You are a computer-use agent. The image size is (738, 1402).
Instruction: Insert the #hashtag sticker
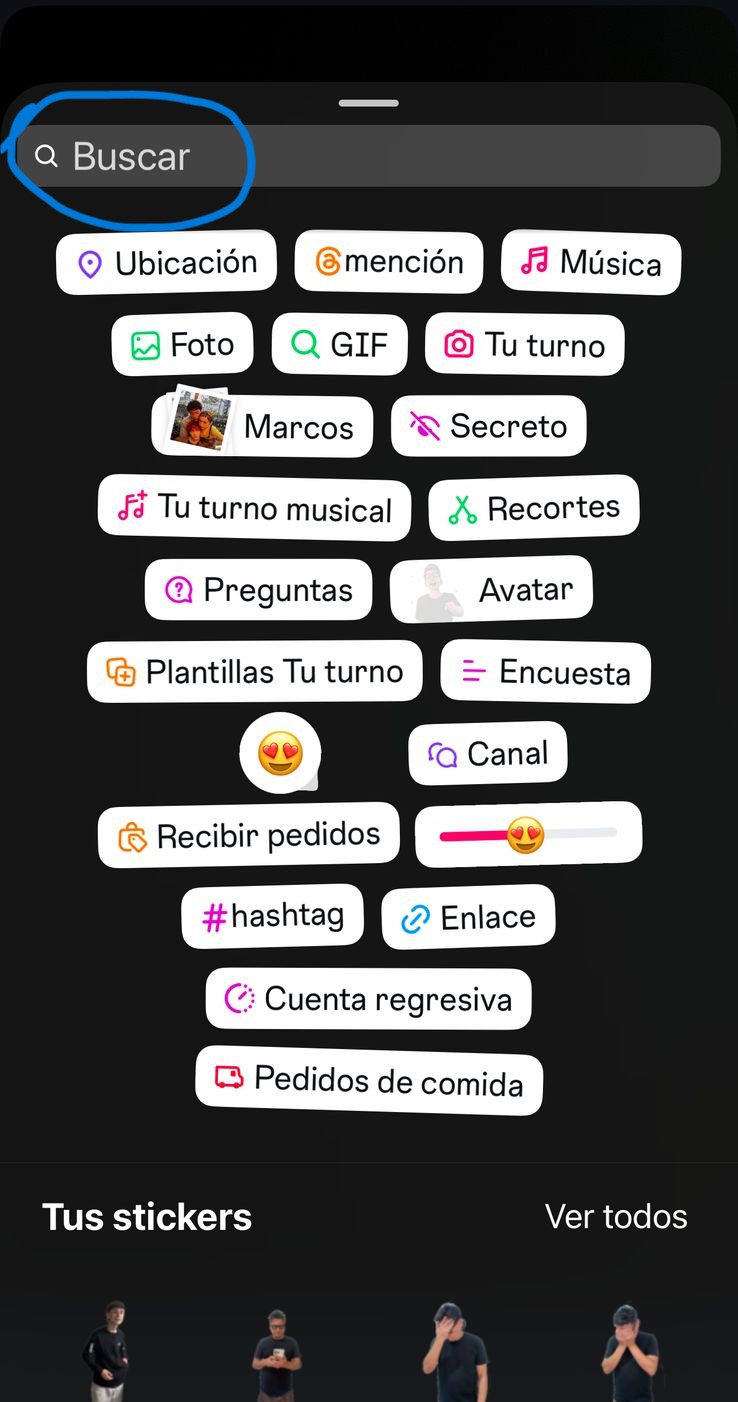(x=272, y=916)
